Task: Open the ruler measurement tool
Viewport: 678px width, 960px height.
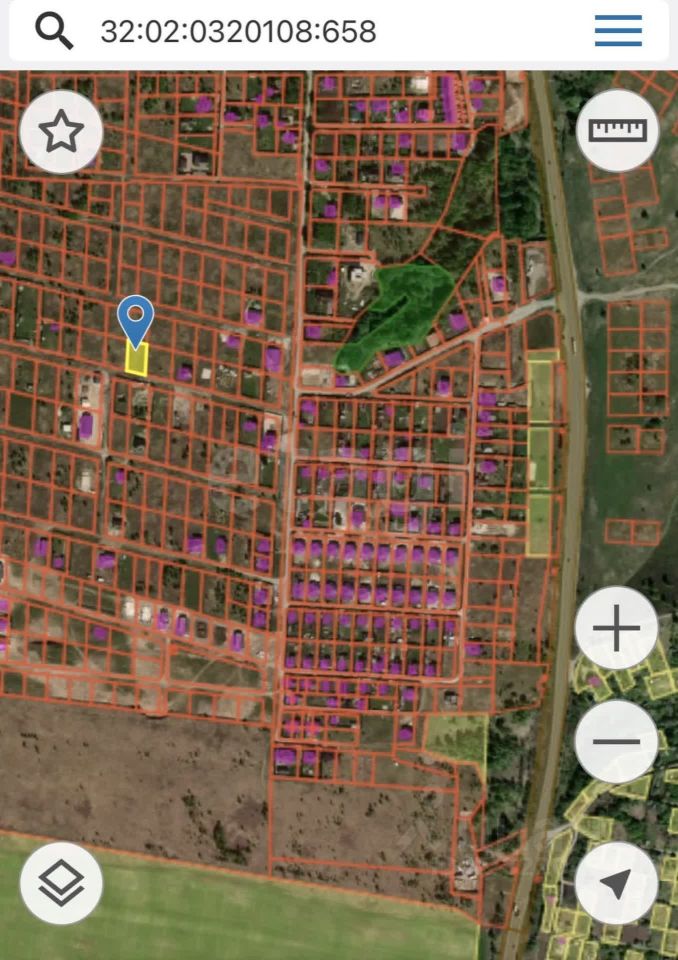Action: [x=617, y=131]
